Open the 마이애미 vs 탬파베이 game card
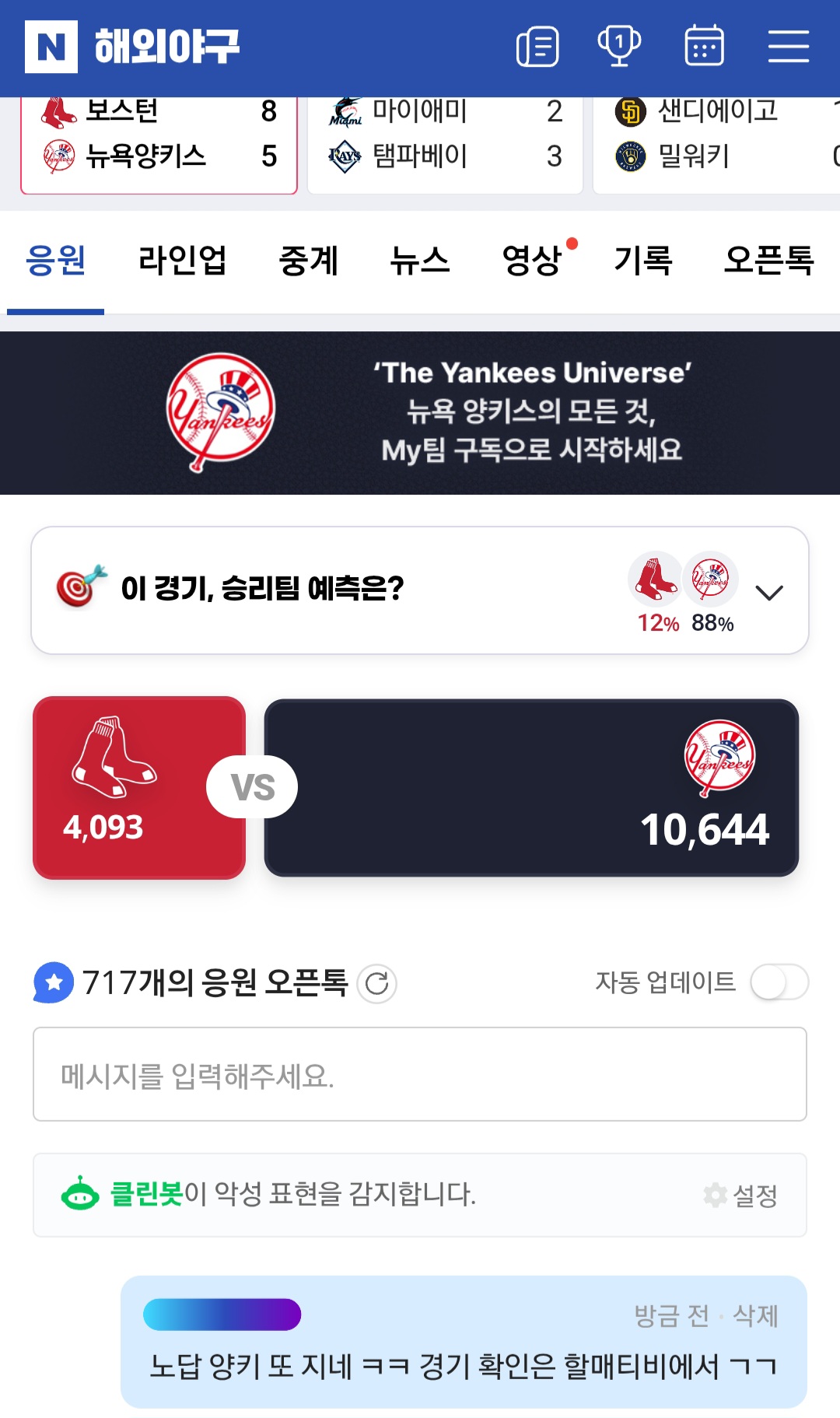 click(445, 144)
